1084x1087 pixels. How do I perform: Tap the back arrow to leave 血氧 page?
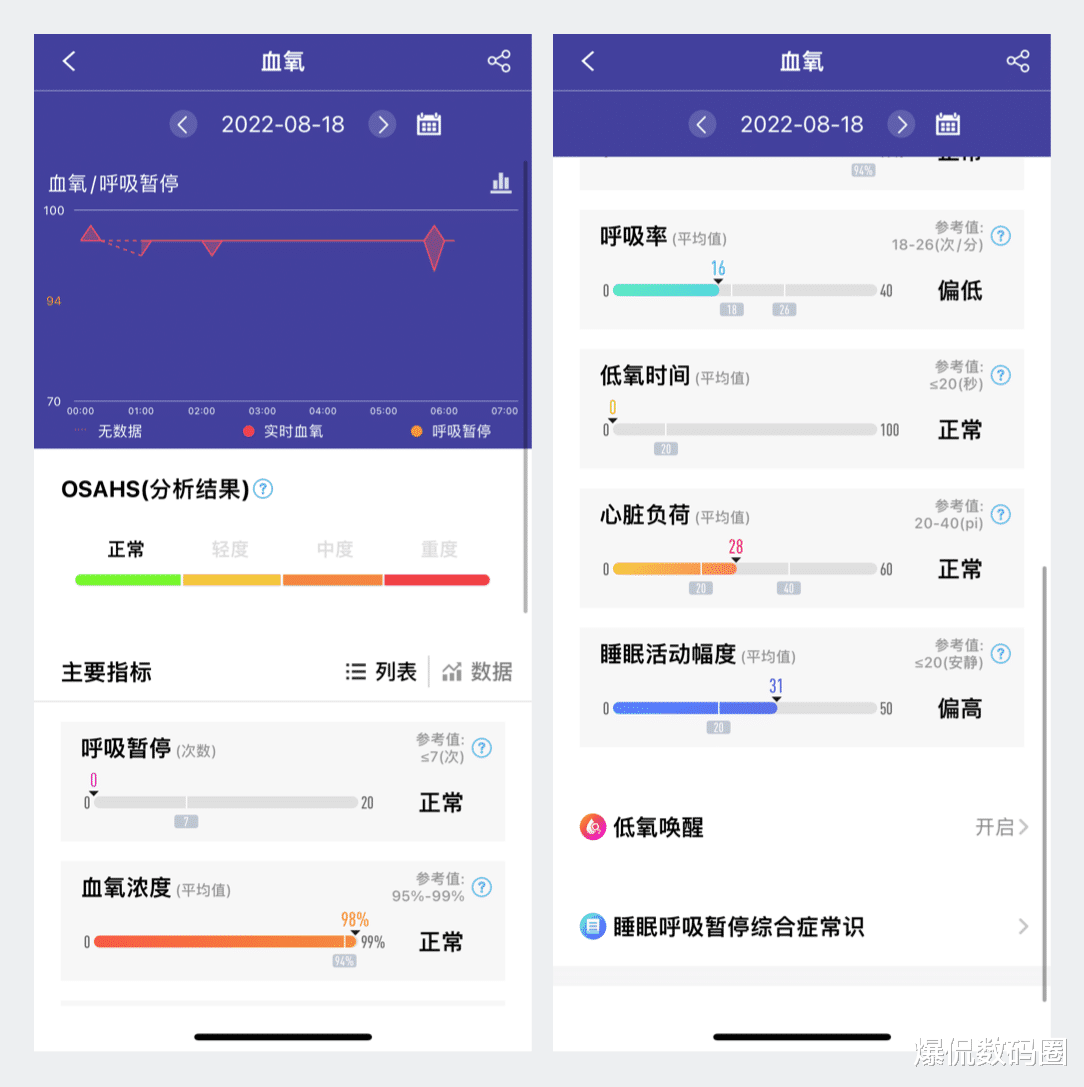point(68,61)
